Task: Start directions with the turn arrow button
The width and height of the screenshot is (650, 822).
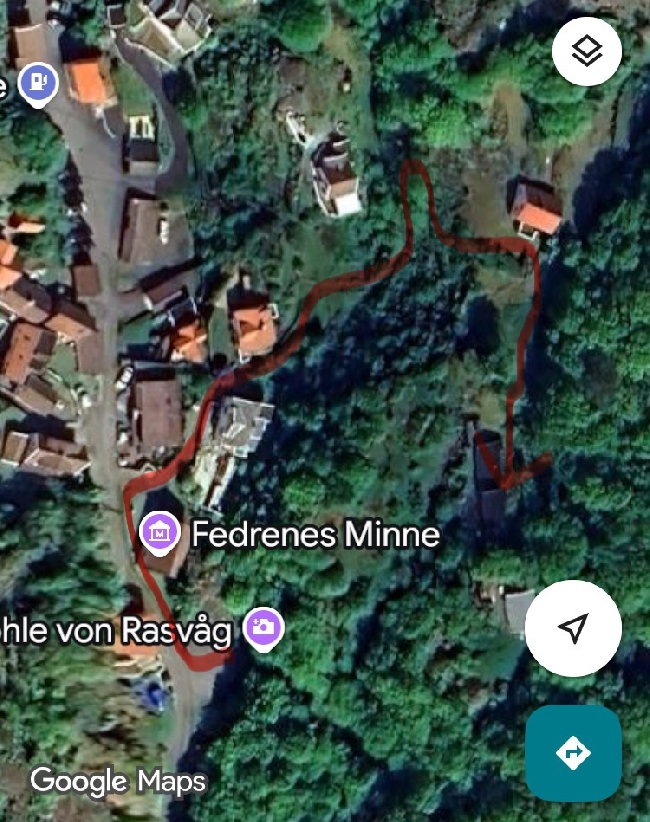Action: pyautogui.click(x=573, y=753)
